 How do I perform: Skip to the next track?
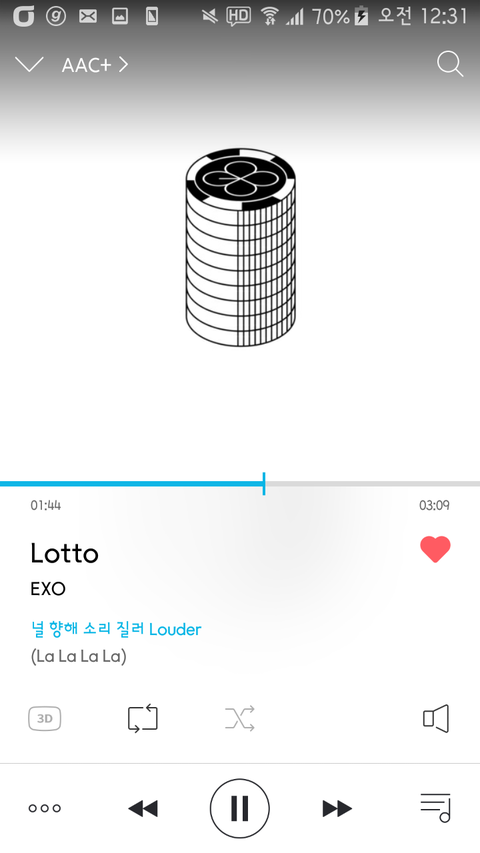pyautogui.click(x=337, y=808)
